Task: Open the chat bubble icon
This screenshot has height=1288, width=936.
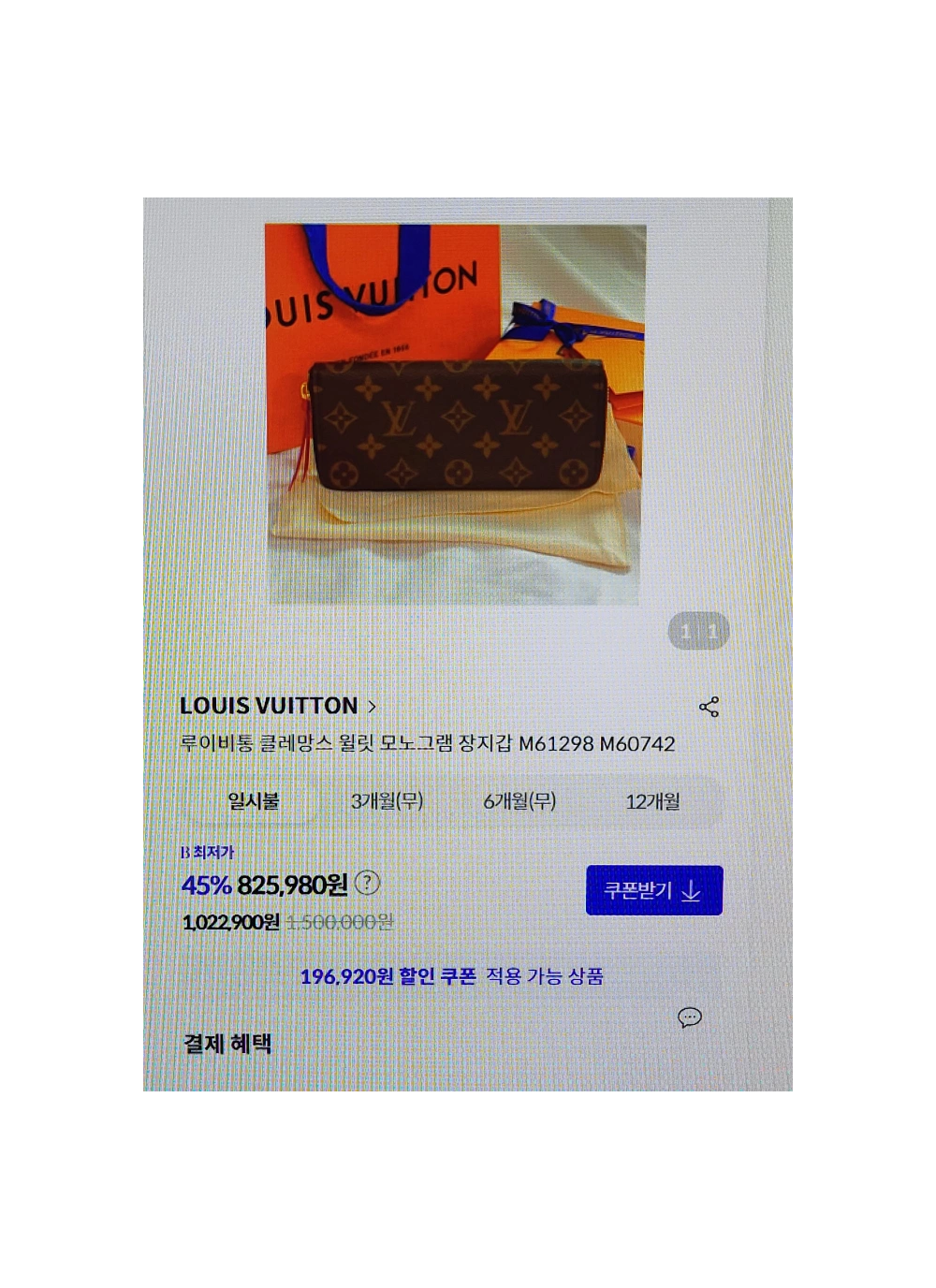Action: [x=690, y=1017]
